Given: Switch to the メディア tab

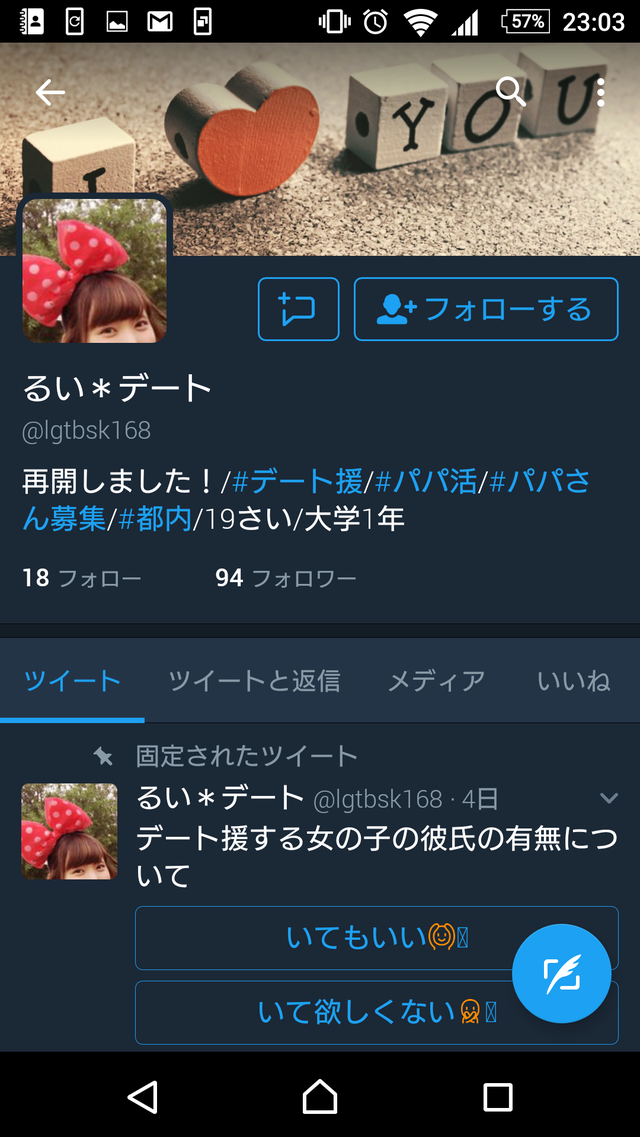Looking at the screenshot, I should click(436, 681).
